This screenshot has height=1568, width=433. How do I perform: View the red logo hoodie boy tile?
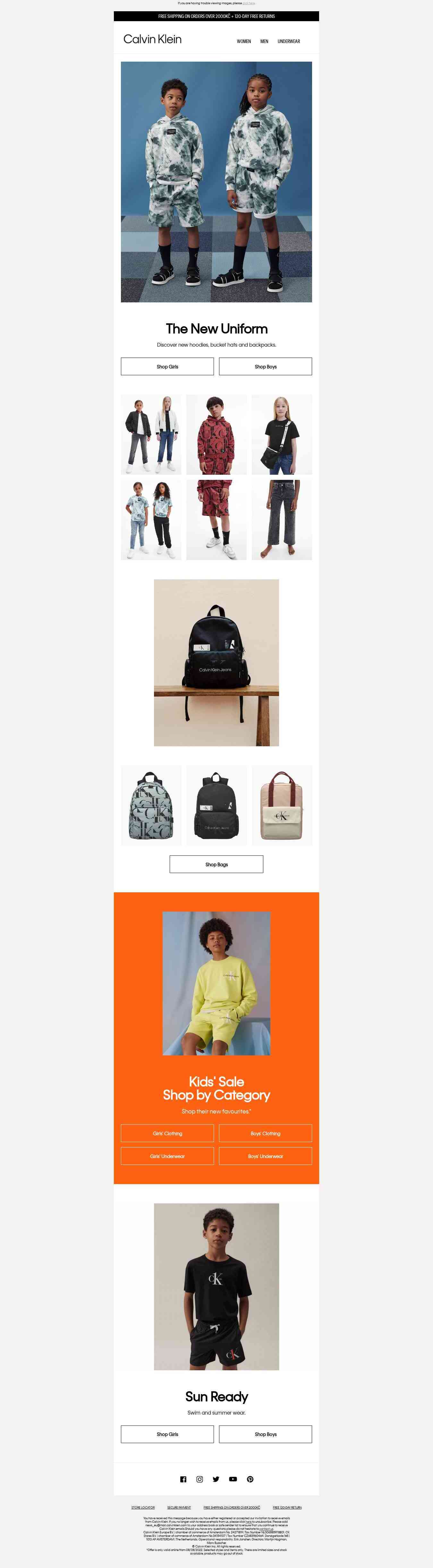[x=216, y=435]
